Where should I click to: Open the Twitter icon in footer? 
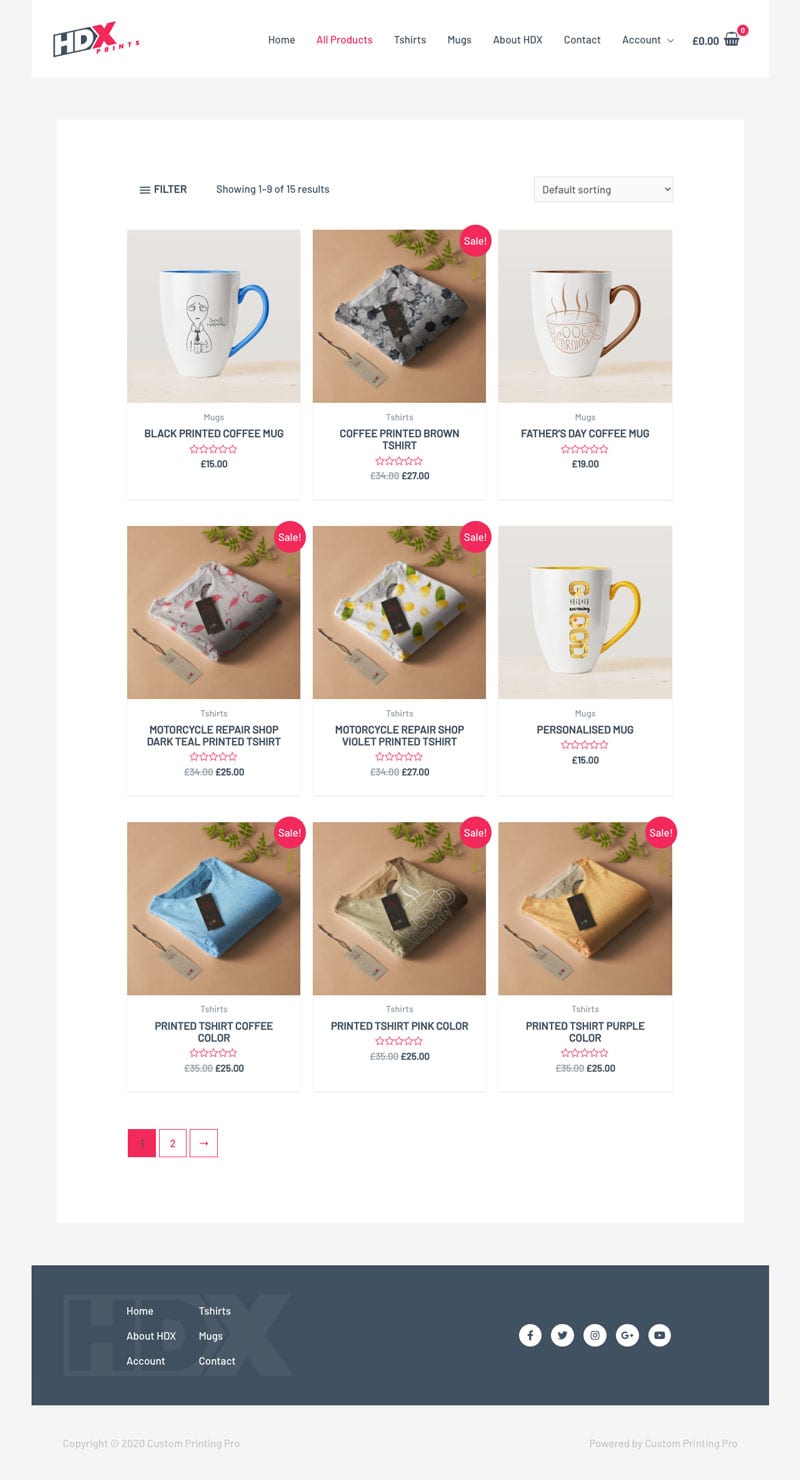coord(562,1335)
